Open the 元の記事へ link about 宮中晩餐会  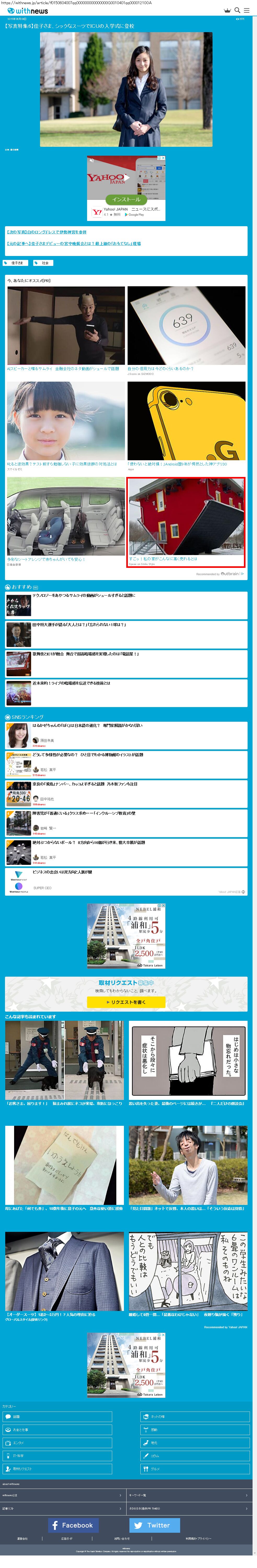click(x=74, y=243)
